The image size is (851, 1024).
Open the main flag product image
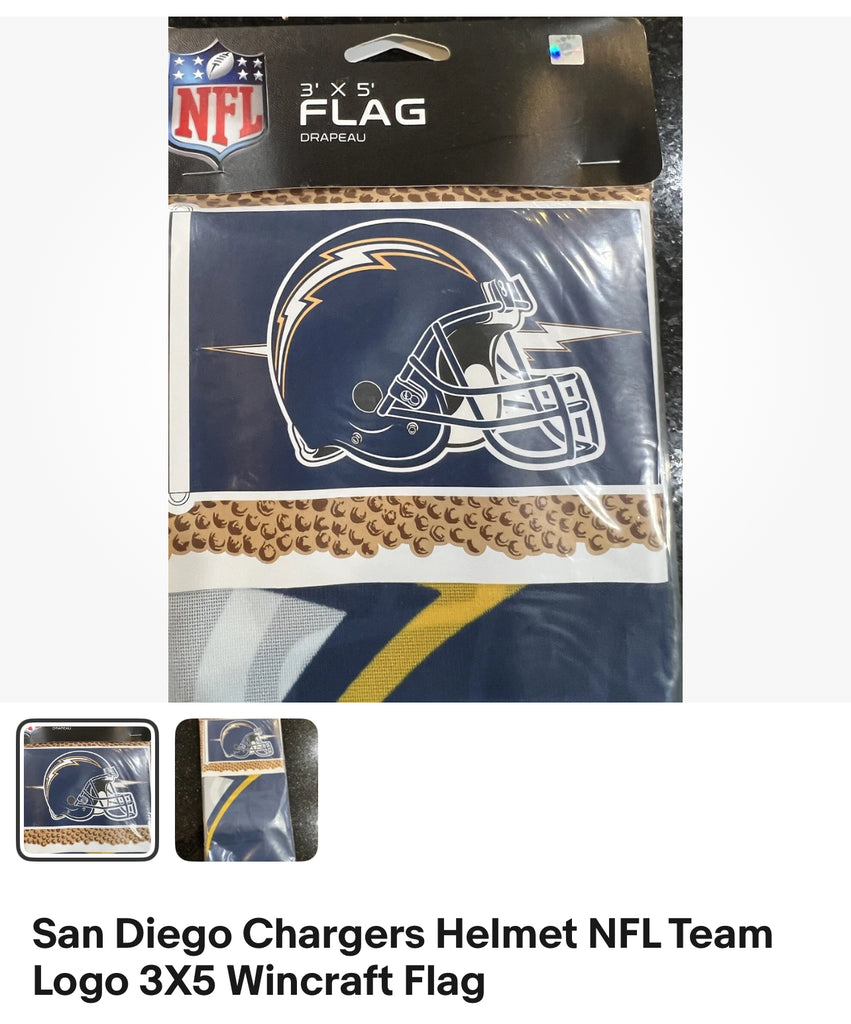click(x=425, y=360)
